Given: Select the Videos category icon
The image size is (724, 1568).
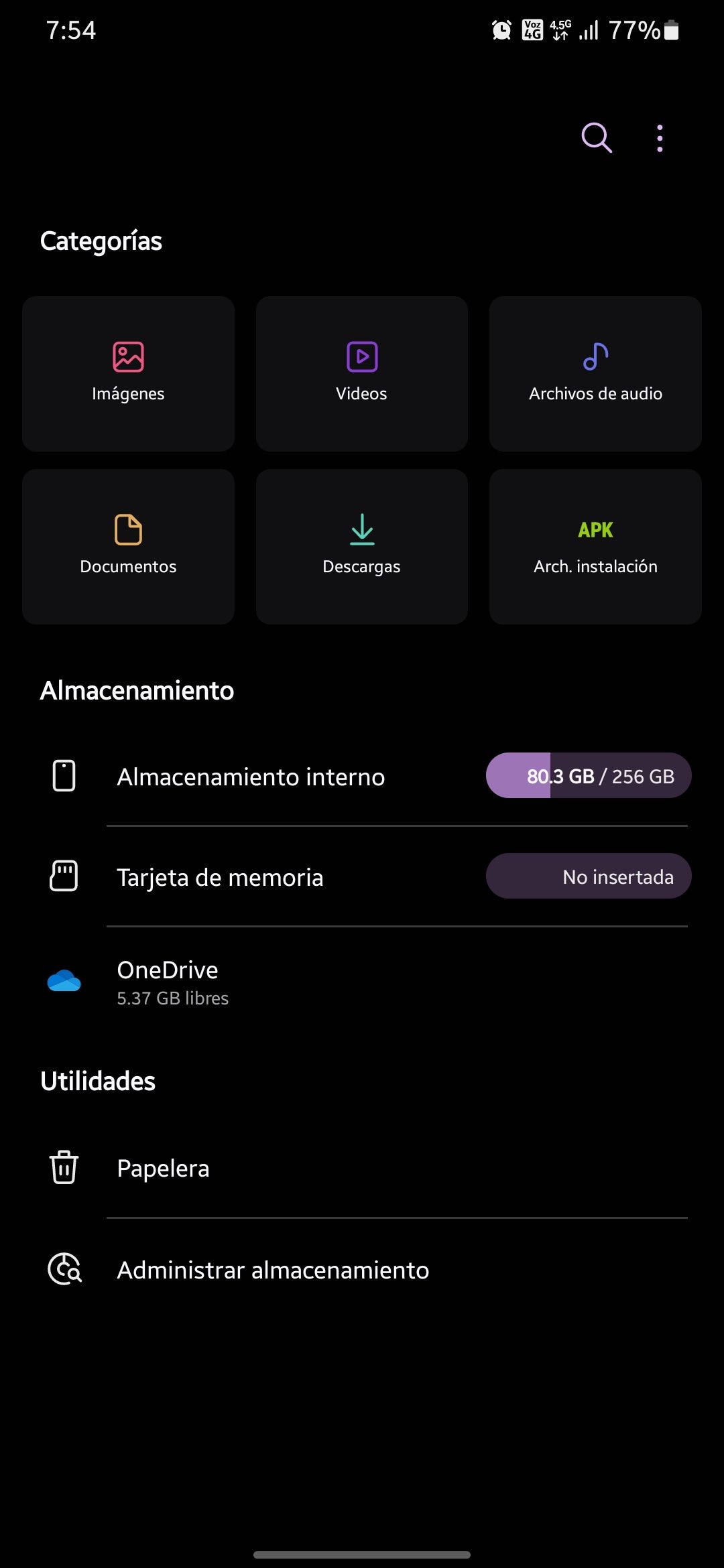Looking at the screenshot, I should click(x=361, y=356).
